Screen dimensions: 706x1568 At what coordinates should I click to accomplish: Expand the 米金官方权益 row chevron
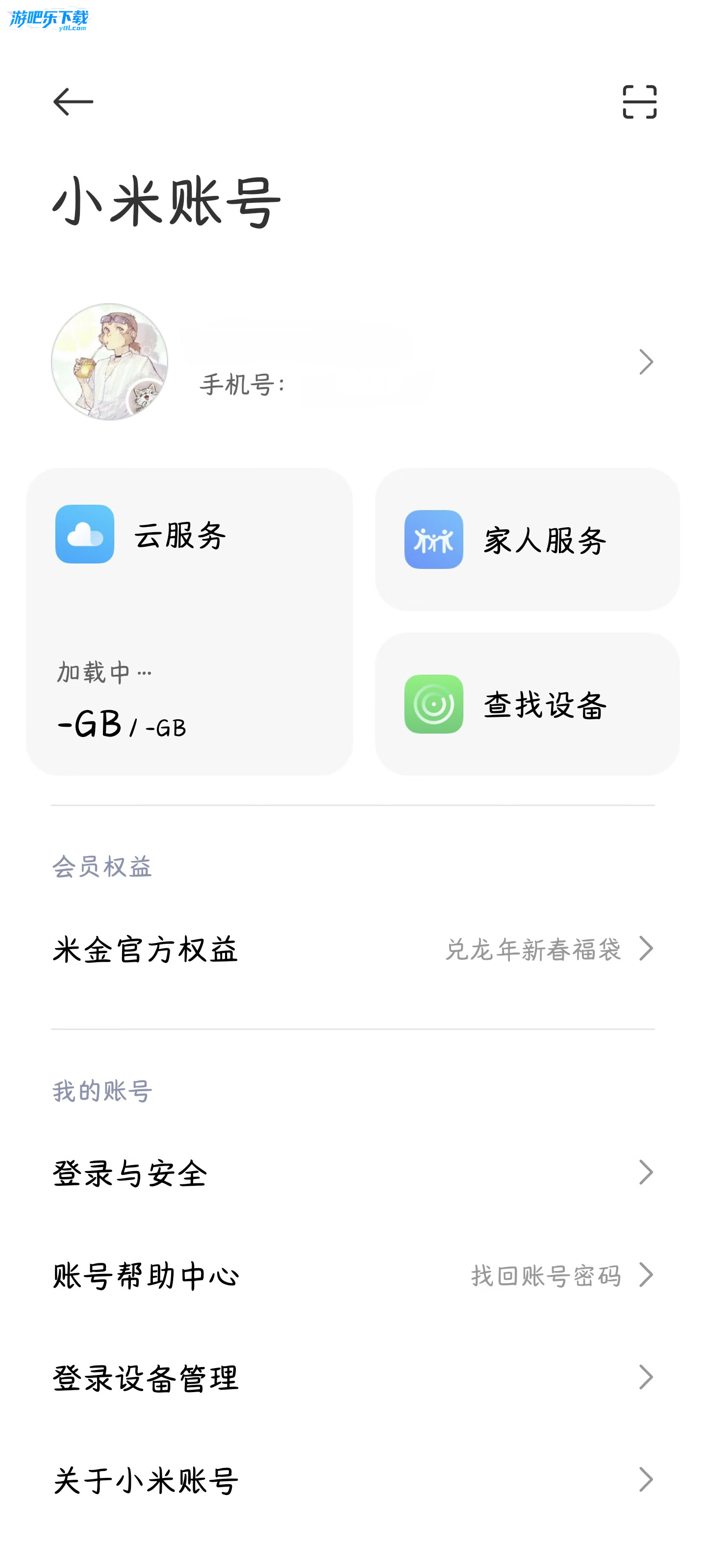pos(647,950)
